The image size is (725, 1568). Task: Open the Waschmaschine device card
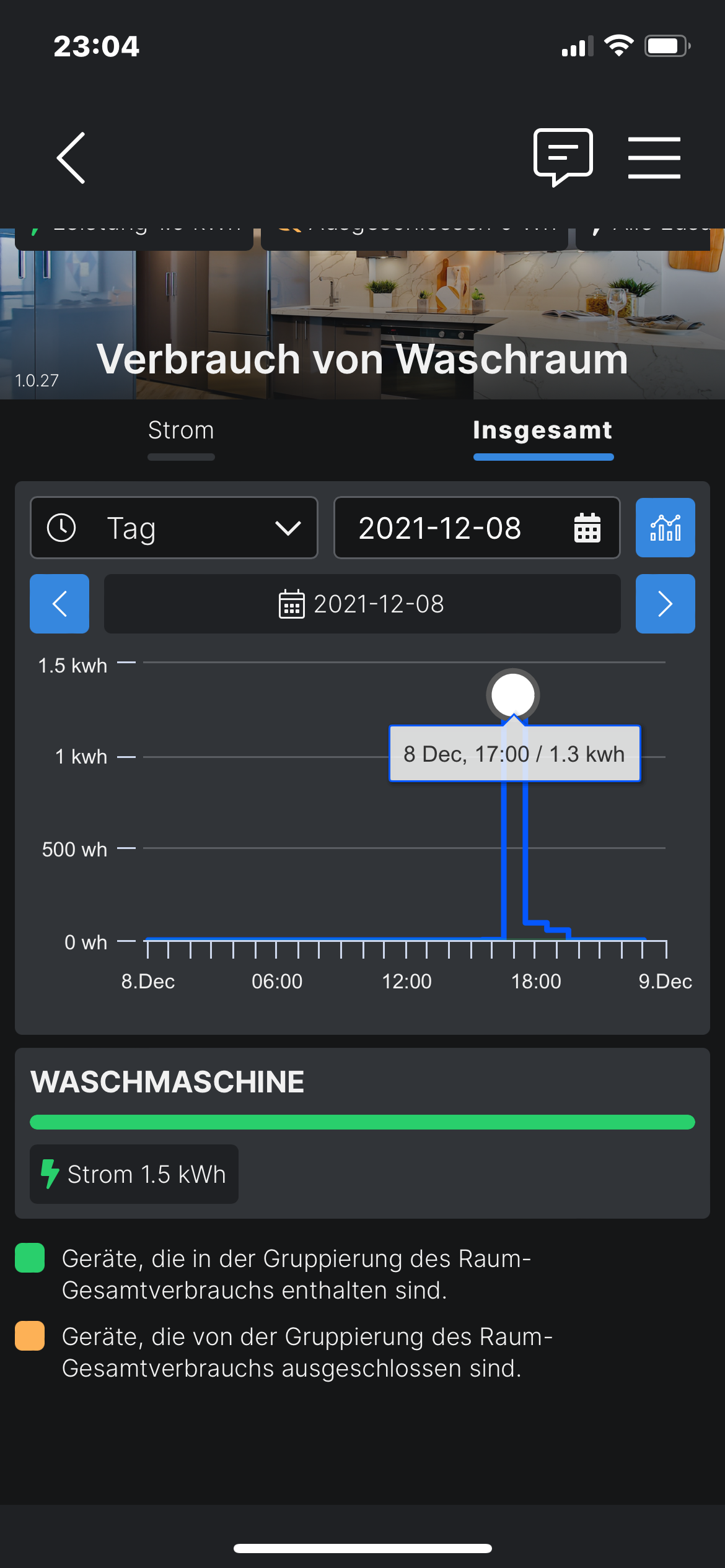pyautogui.click(x=362, y=1132)
